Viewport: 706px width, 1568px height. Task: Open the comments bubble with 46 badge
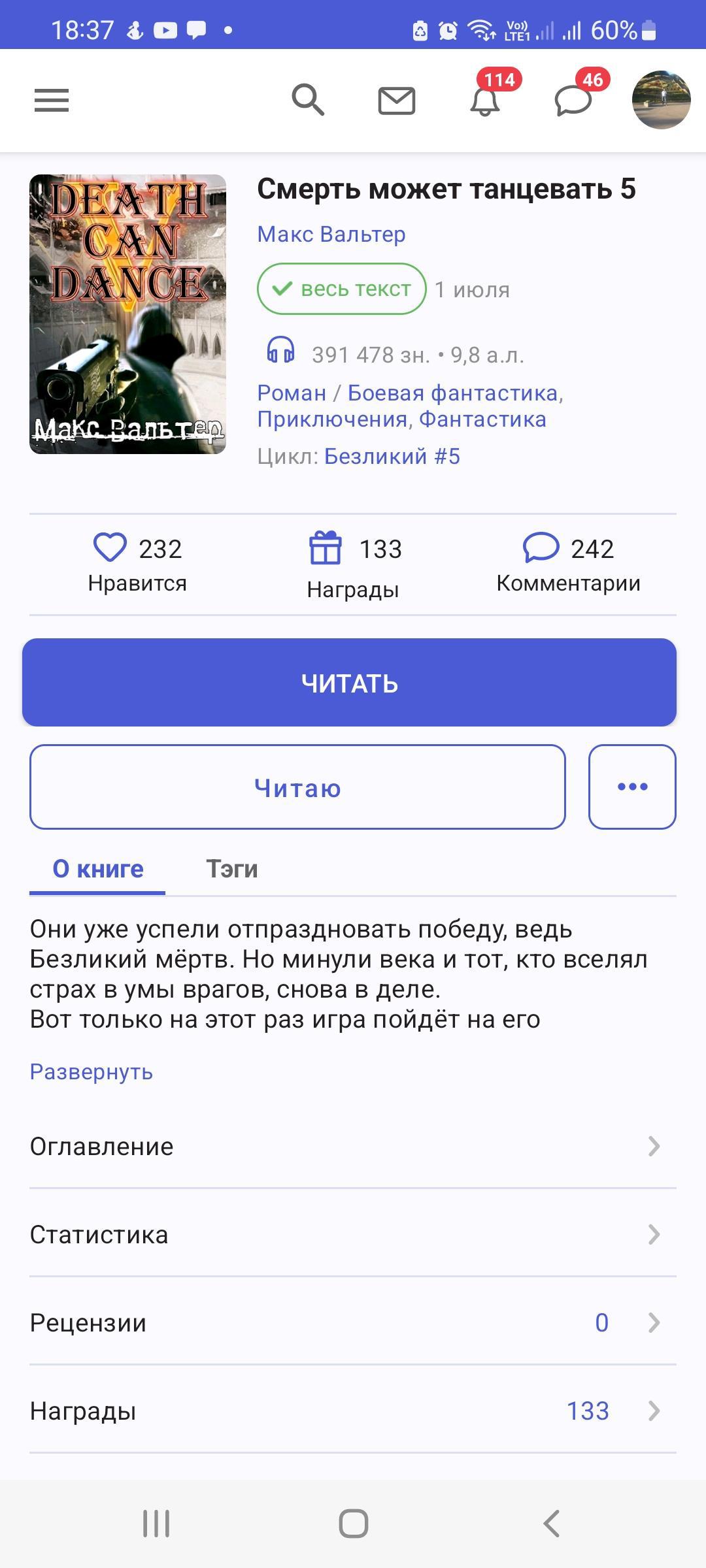click(x=573, y=101)
